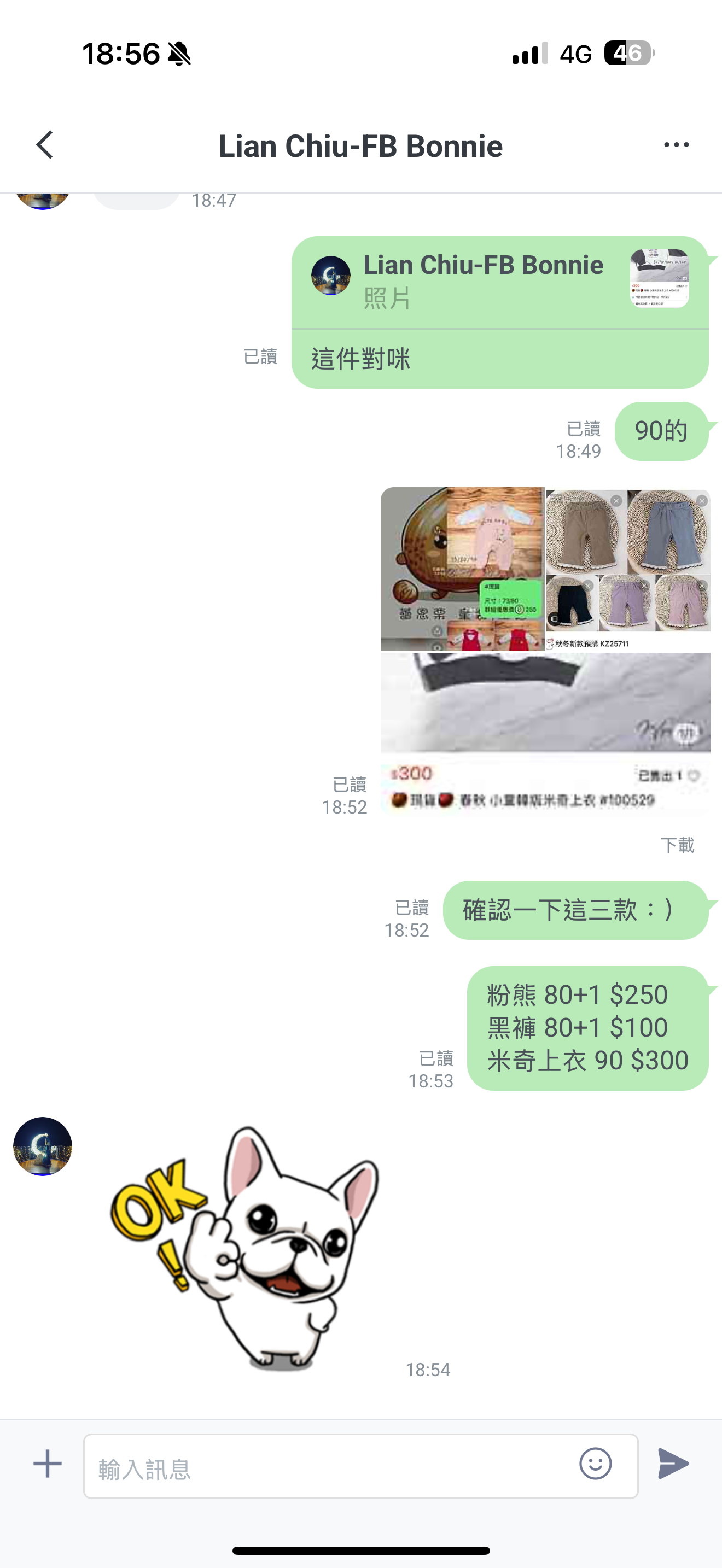Open the three-dot chat menu
This screenshot has height=1568, width=722.
click(x=676, y=145)
